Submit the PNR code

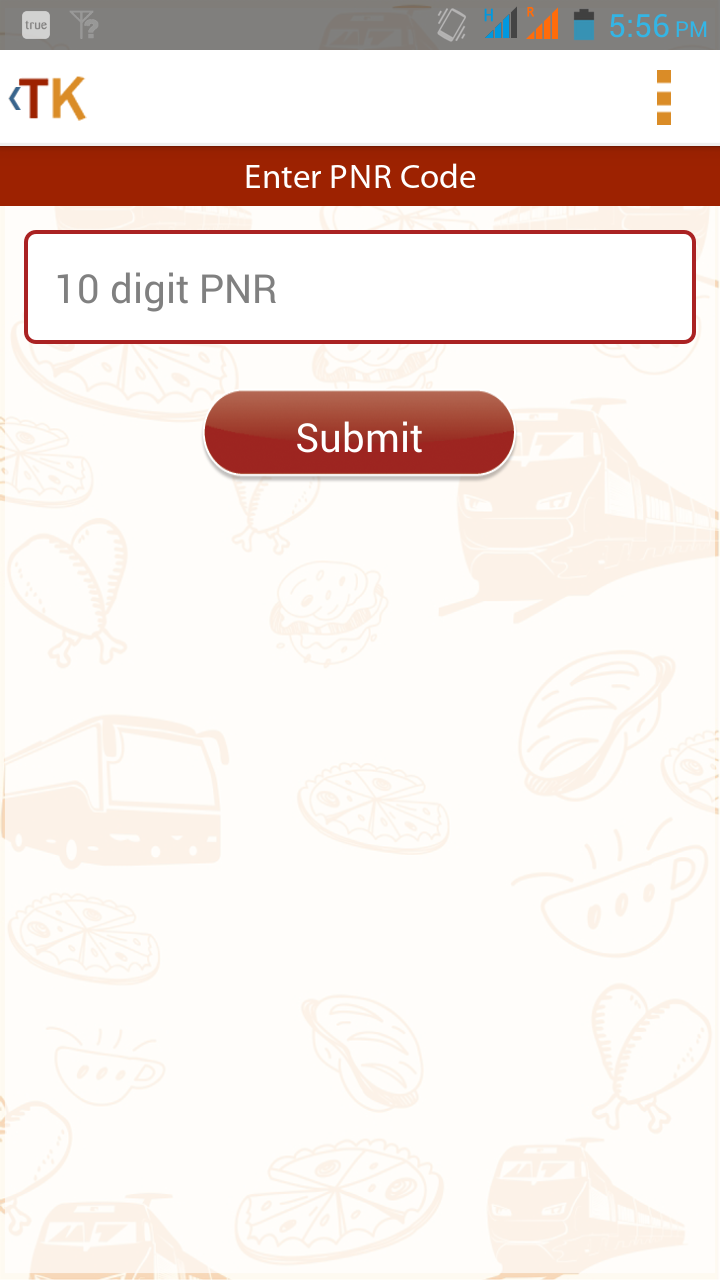click(359, 434)
